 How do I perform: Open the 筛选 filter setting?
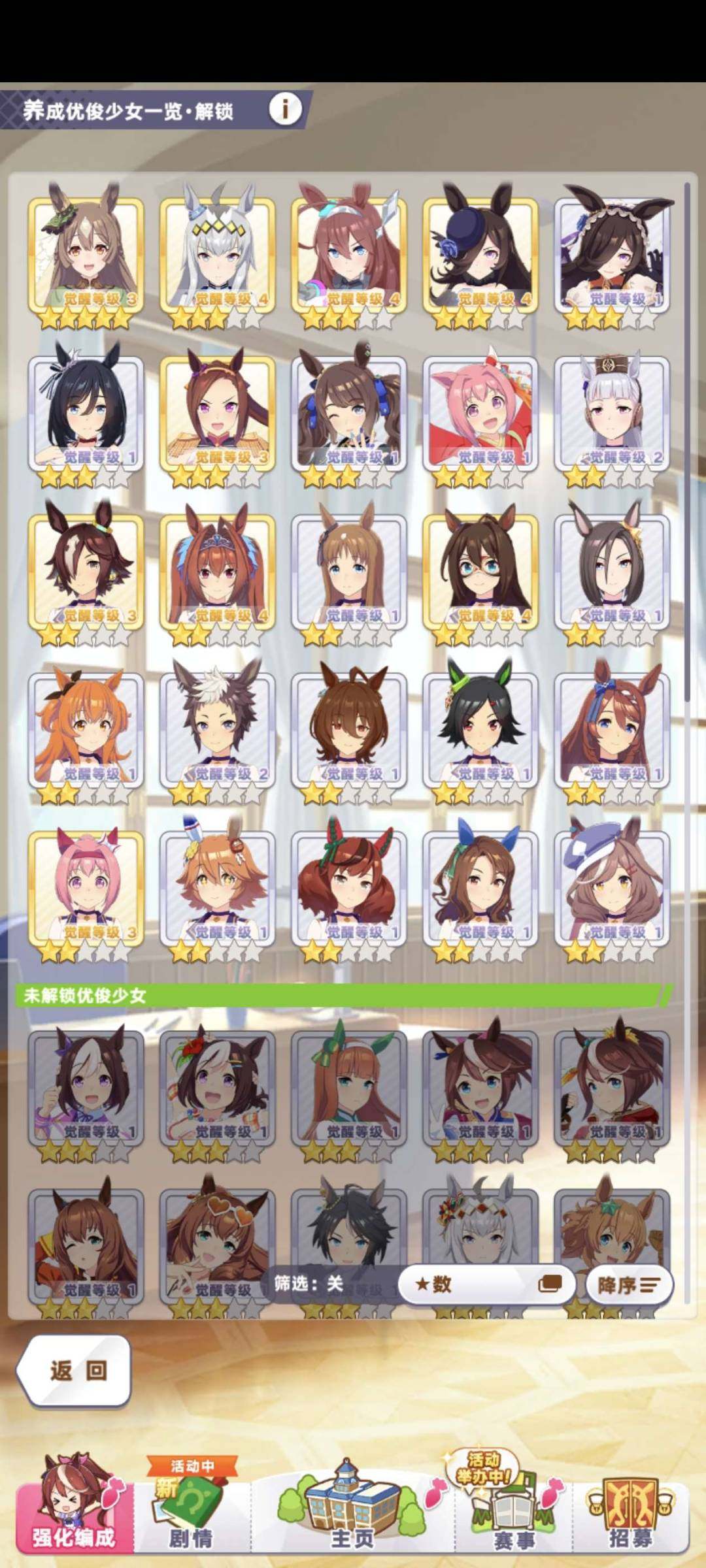click(x=309, y=1284)
